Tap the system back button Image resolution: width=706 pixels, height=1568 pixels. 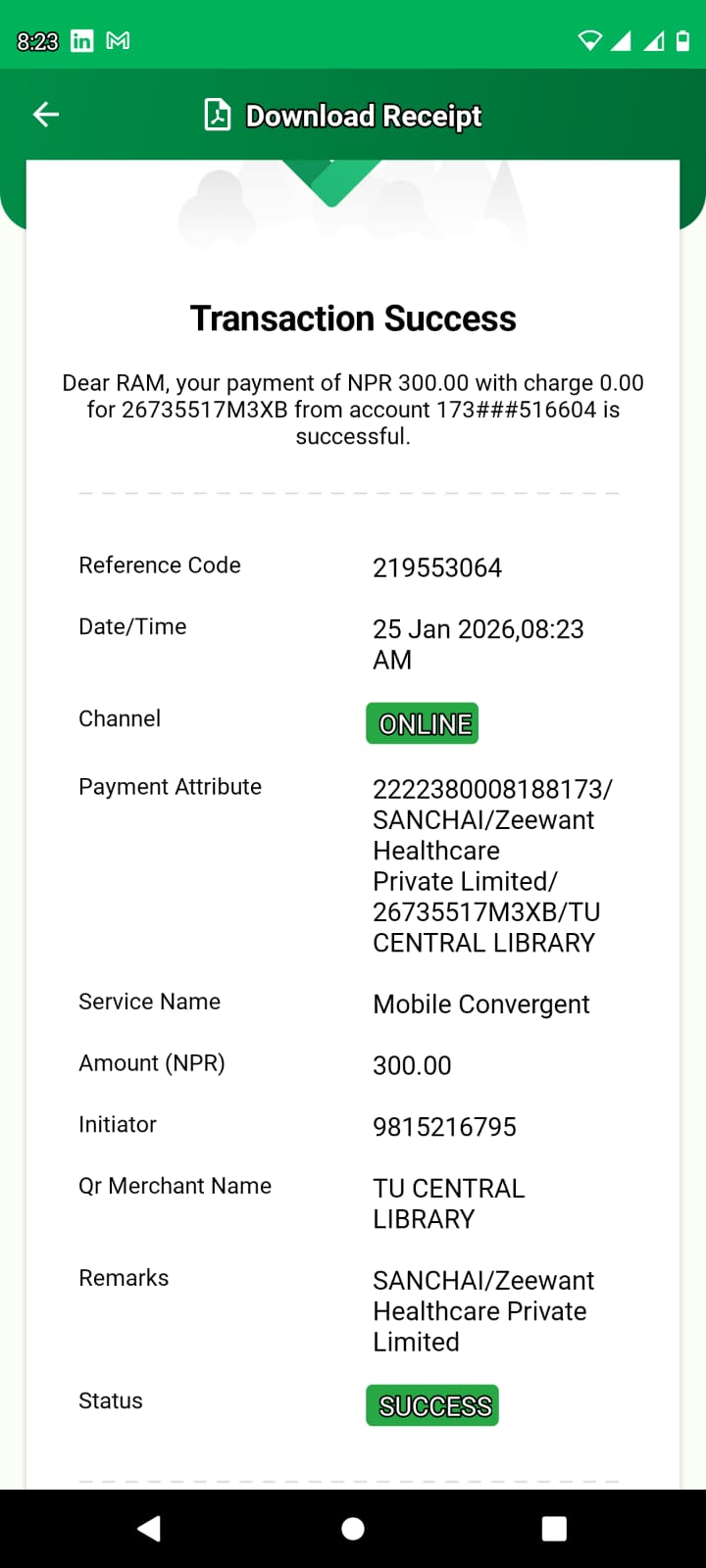click(149, 1529)
